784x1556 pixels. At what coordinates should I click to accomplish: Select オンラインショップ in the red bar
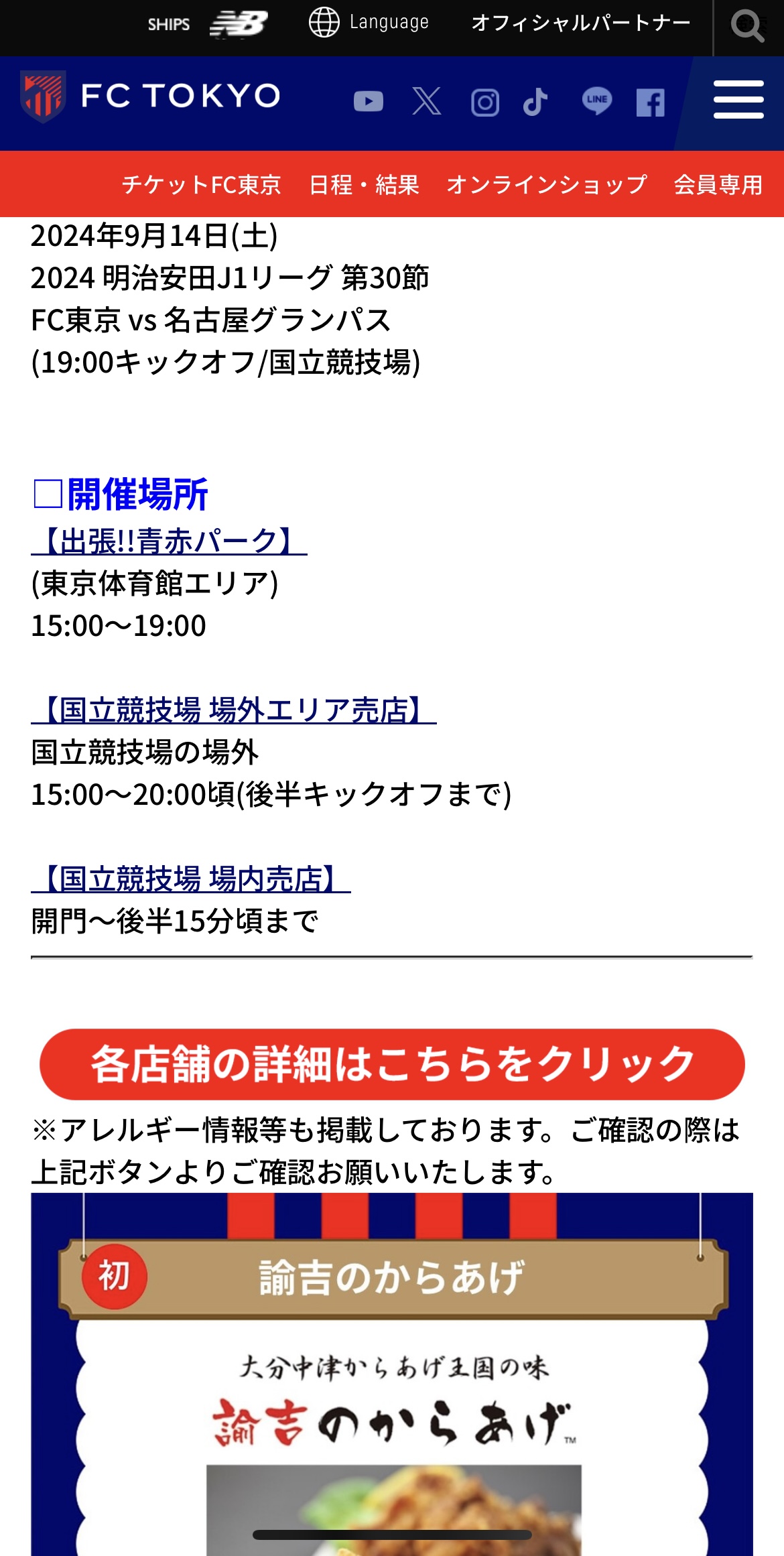point(547,185)
